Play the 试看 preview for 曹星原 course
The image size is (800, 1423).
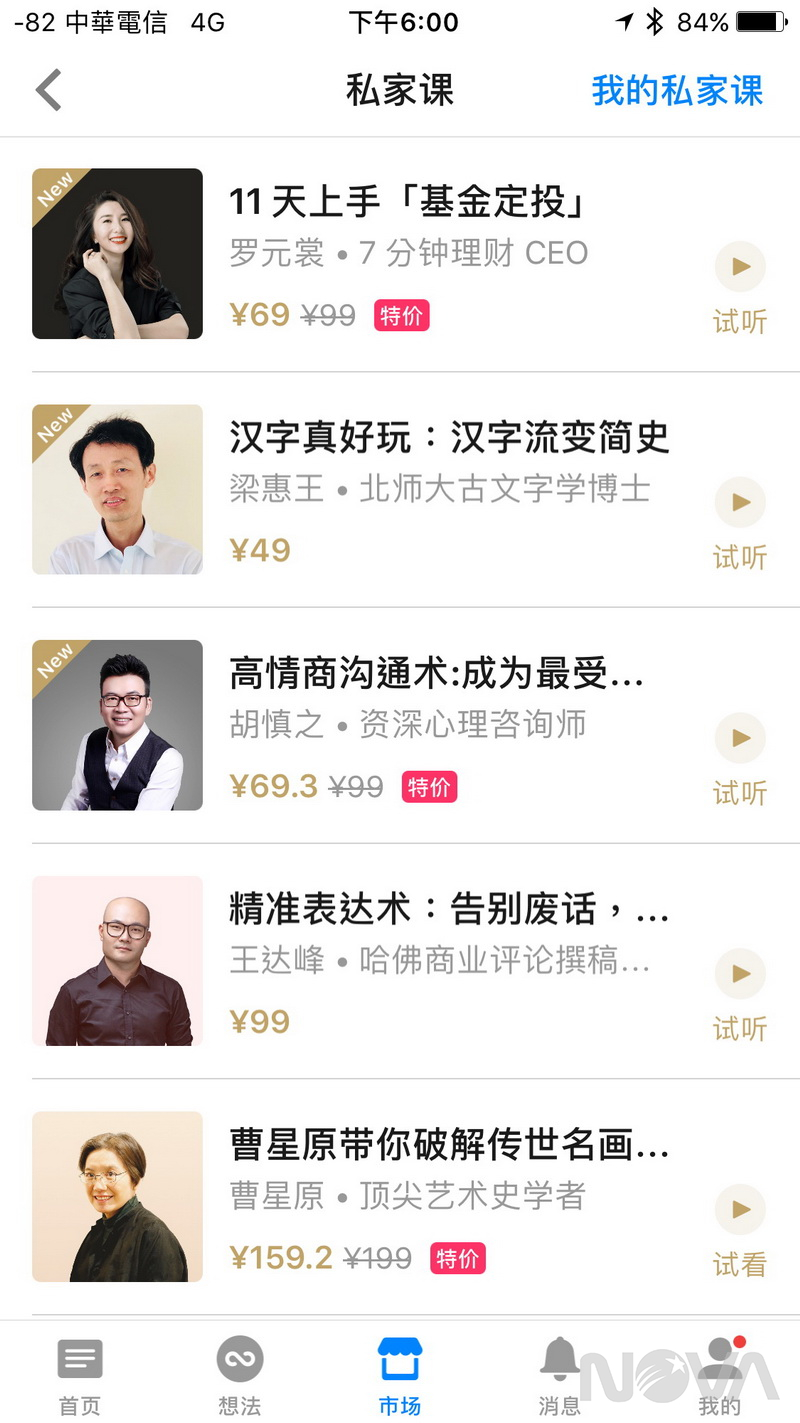pos(740,1210)
